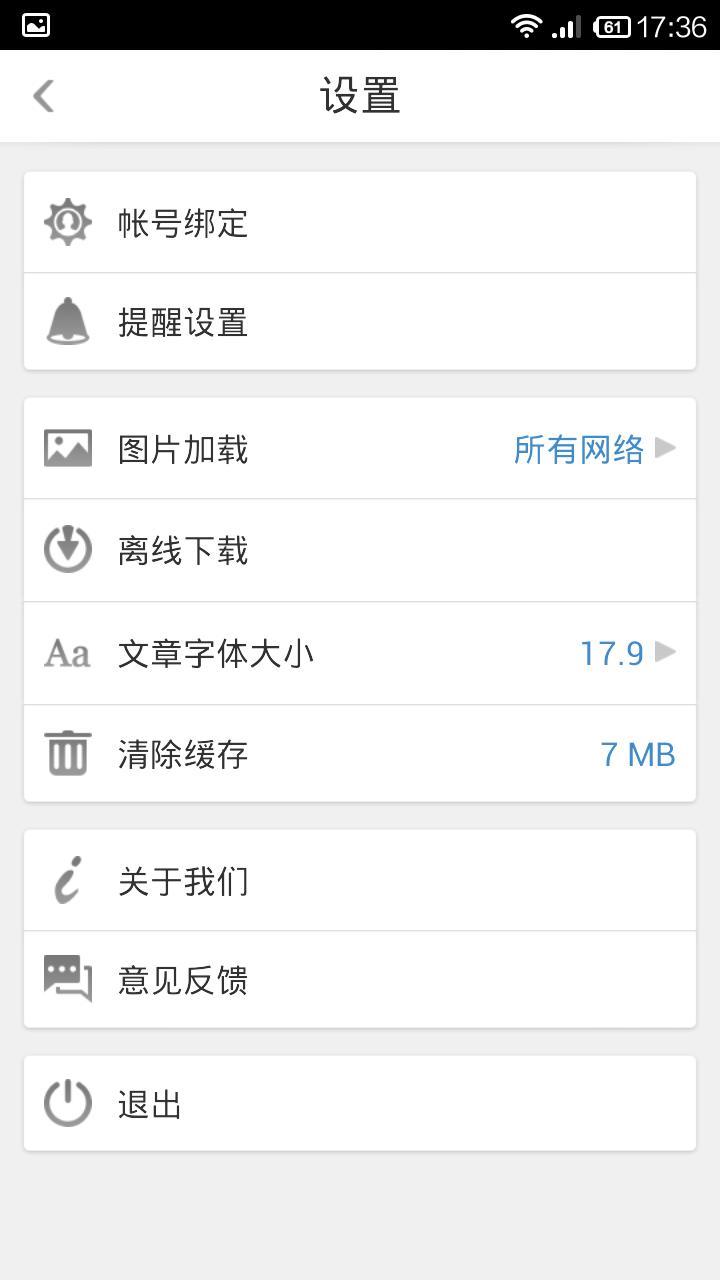Change 图片加载 image loading network option

pyautogui.click(x=360, y=448)
